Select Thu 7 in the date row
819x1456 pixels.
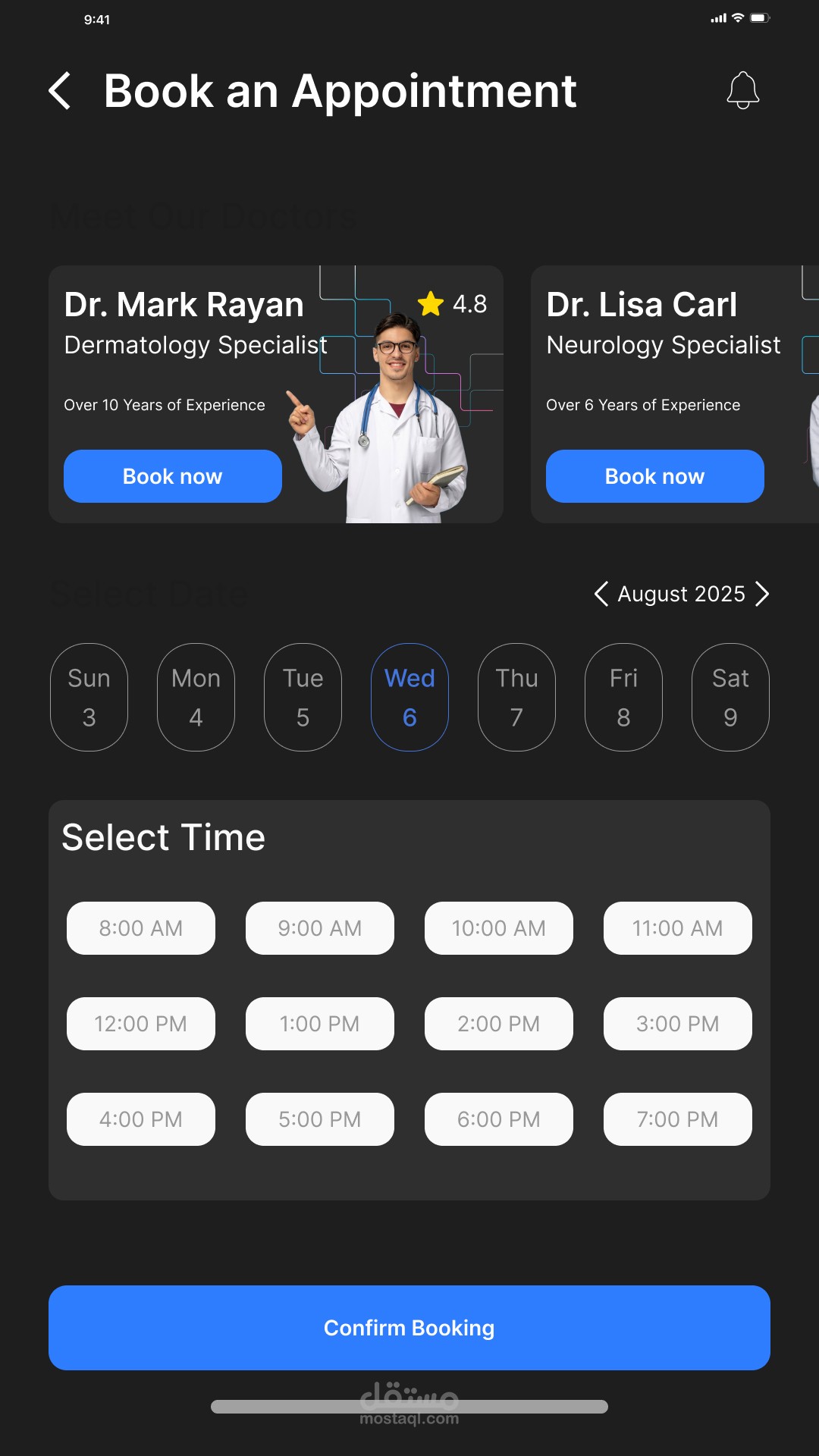pyautogui.click(x=516, y=698)
